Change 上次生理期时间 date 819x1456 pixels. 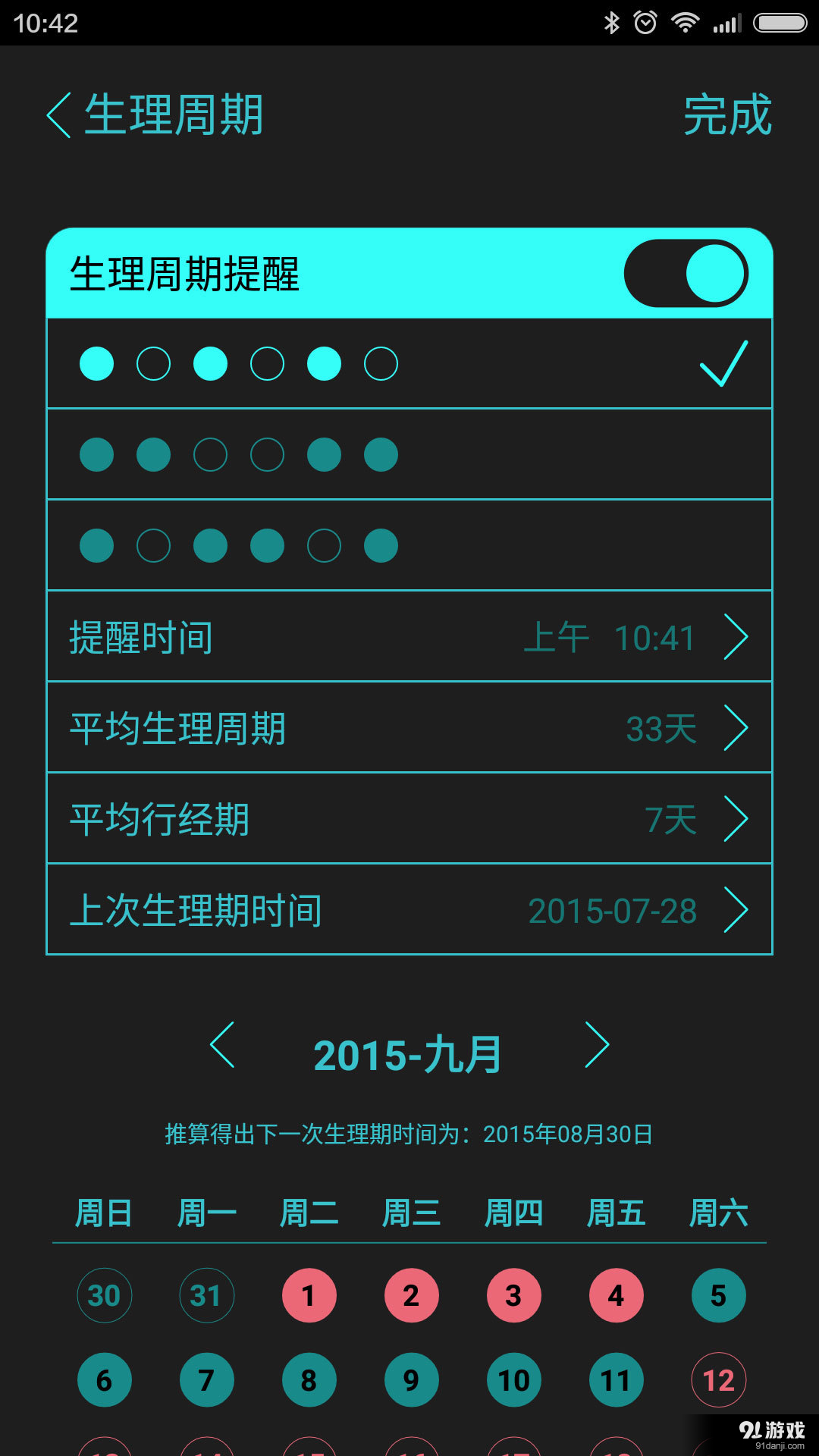pos(409,909)
